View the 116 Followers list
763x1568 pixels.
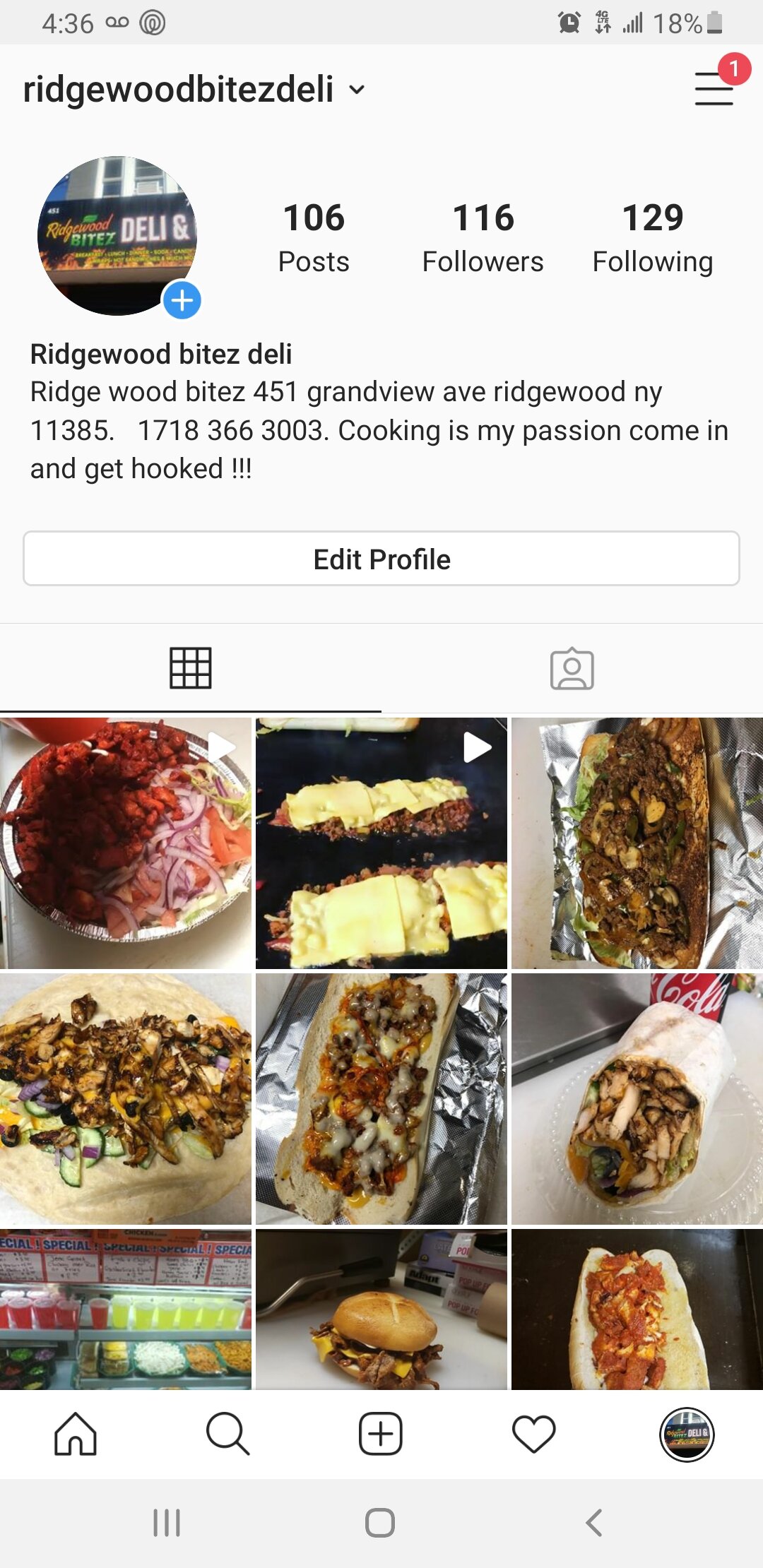pos(483,238)
